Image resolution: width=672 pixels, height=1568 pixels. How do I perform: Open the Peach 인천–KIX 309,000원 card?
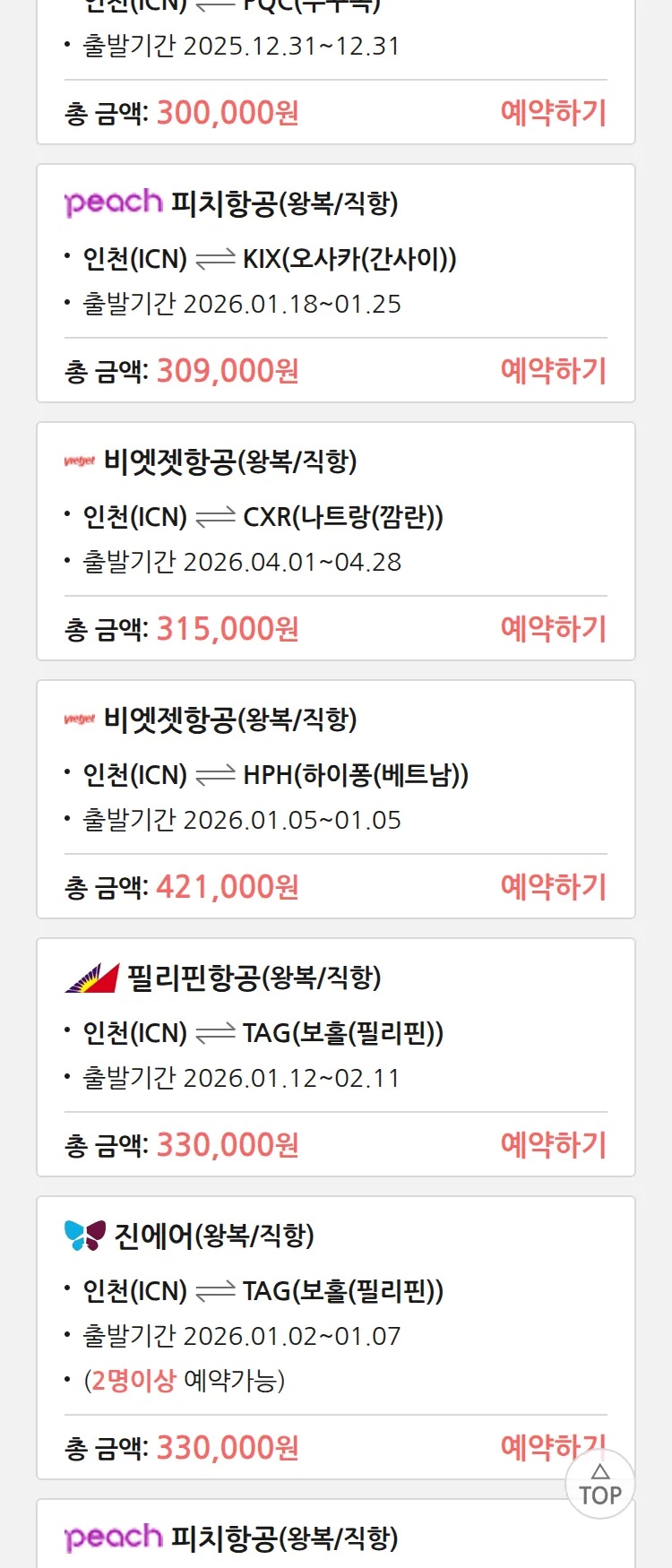click(x=269, y=260)
